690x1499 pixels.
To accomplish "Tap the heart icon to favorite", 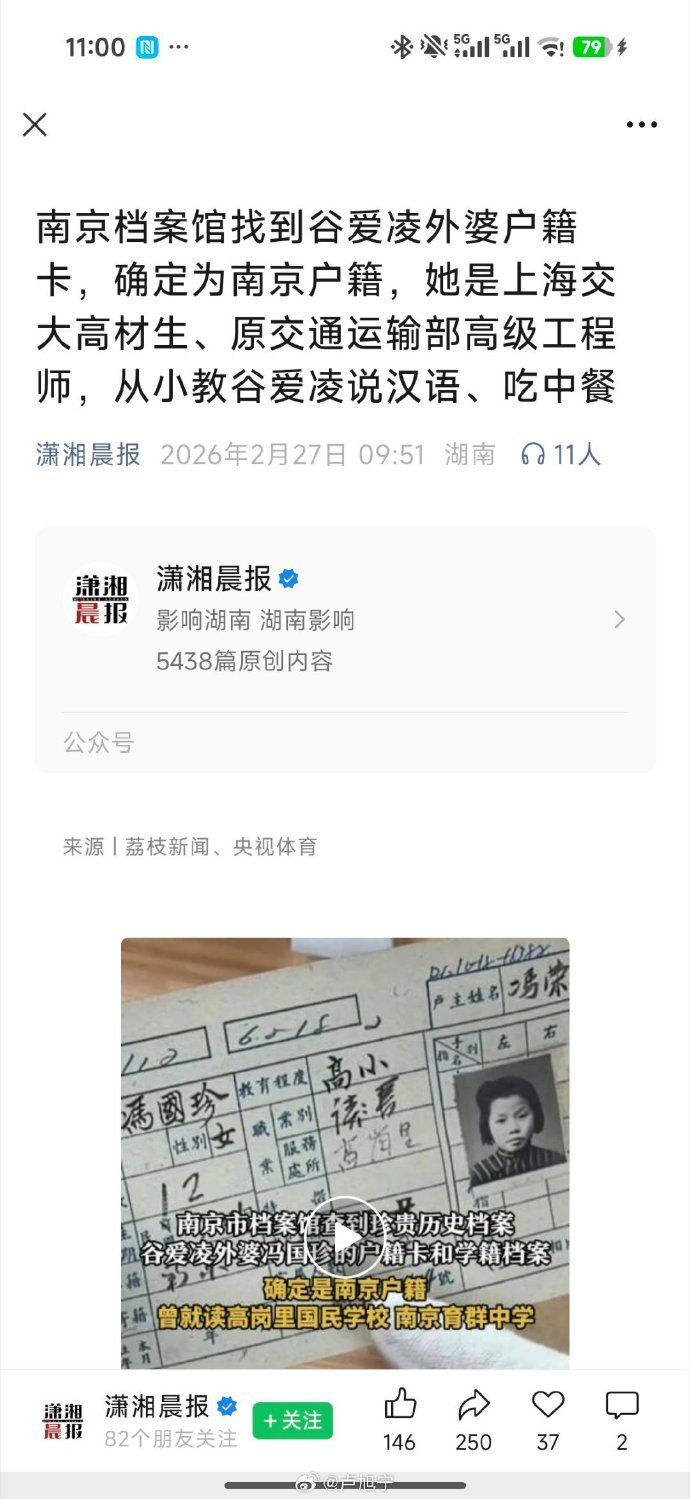I will click(x=548, y=1406).
